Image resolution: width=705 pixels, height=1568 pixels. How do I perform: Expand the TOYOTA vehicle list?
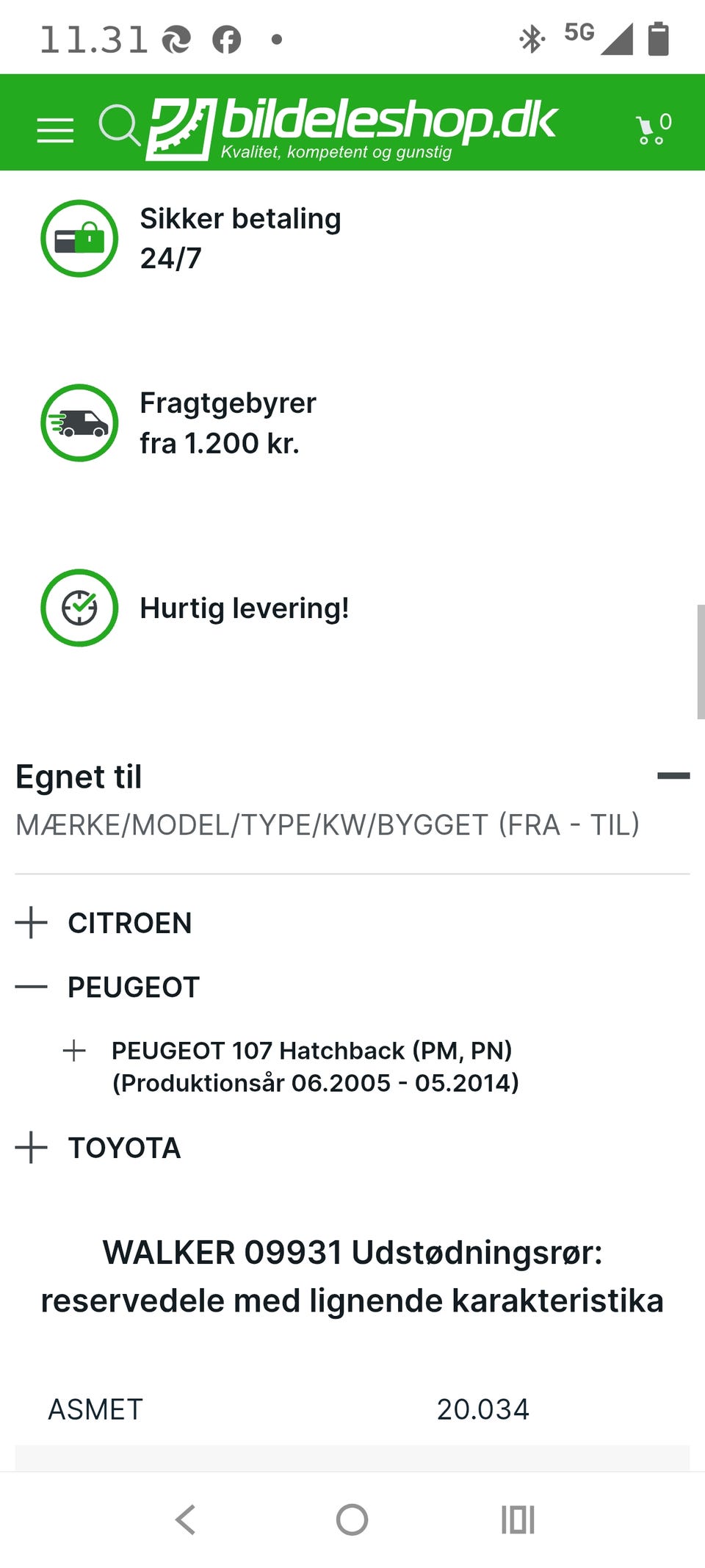[x=32, y=1148]
